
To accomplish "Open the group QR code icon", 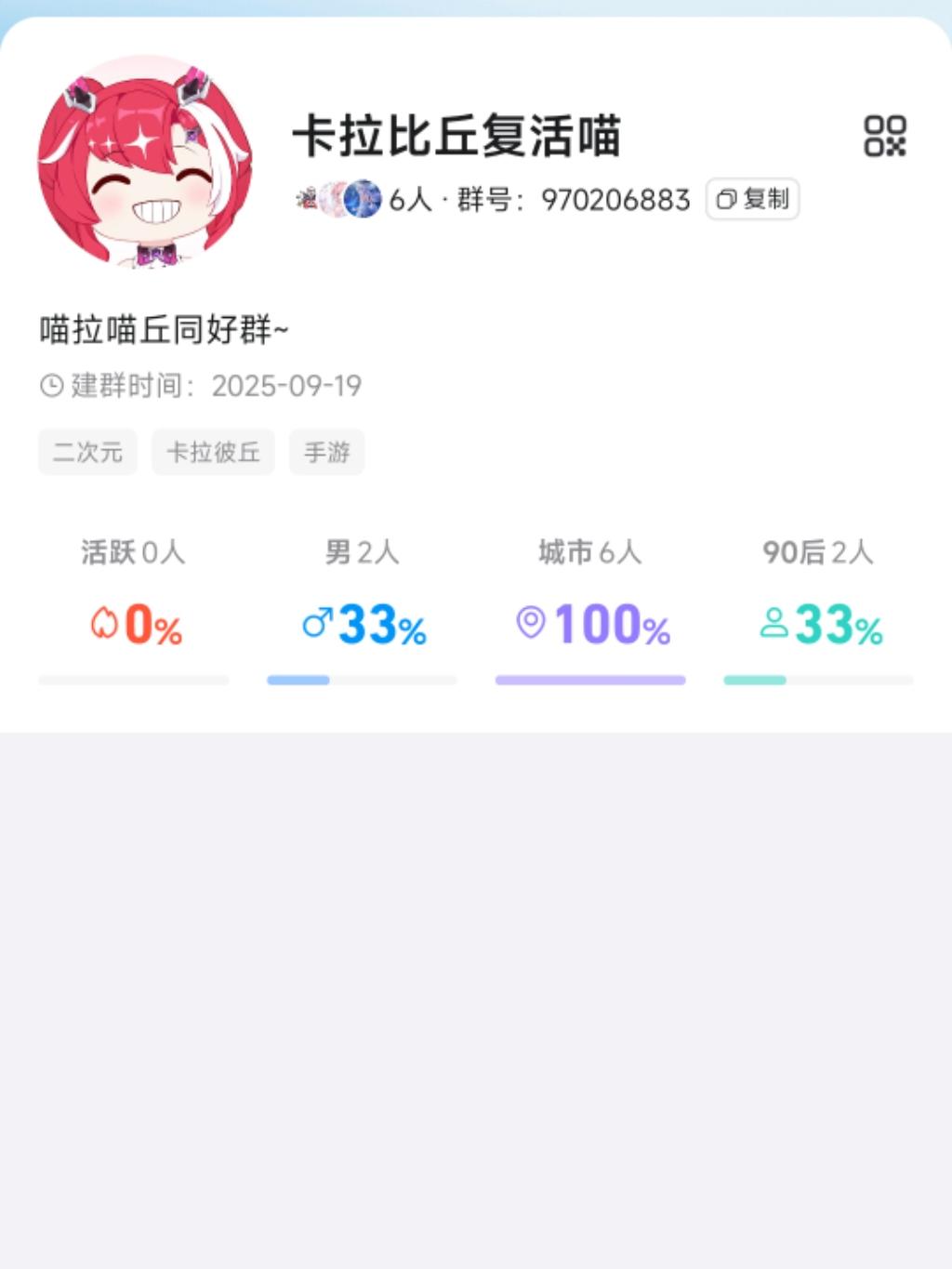I will point(884,137).
